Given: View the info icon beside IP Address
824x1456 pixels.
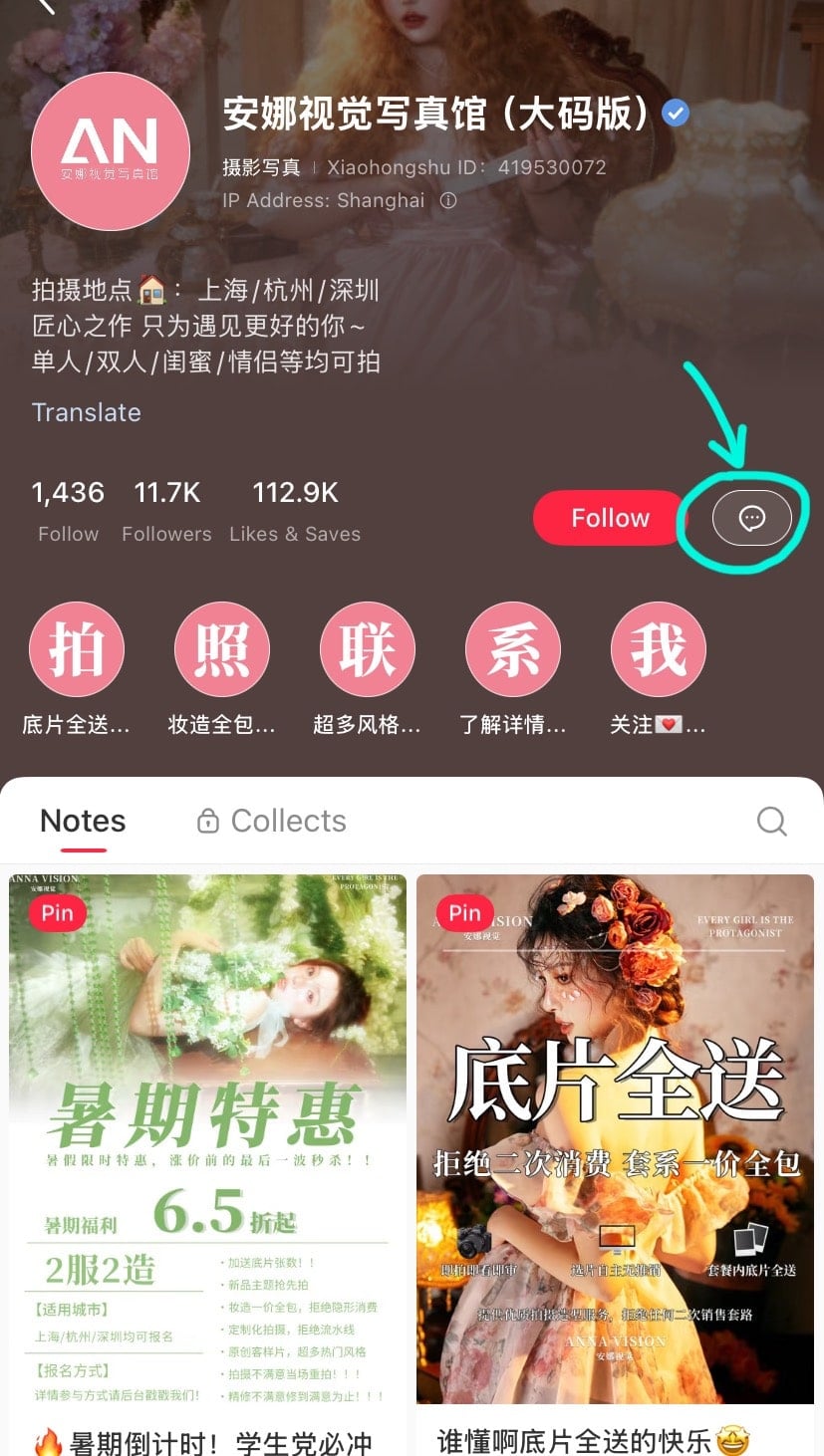Looking at the screenshot, I should [448, 200].
